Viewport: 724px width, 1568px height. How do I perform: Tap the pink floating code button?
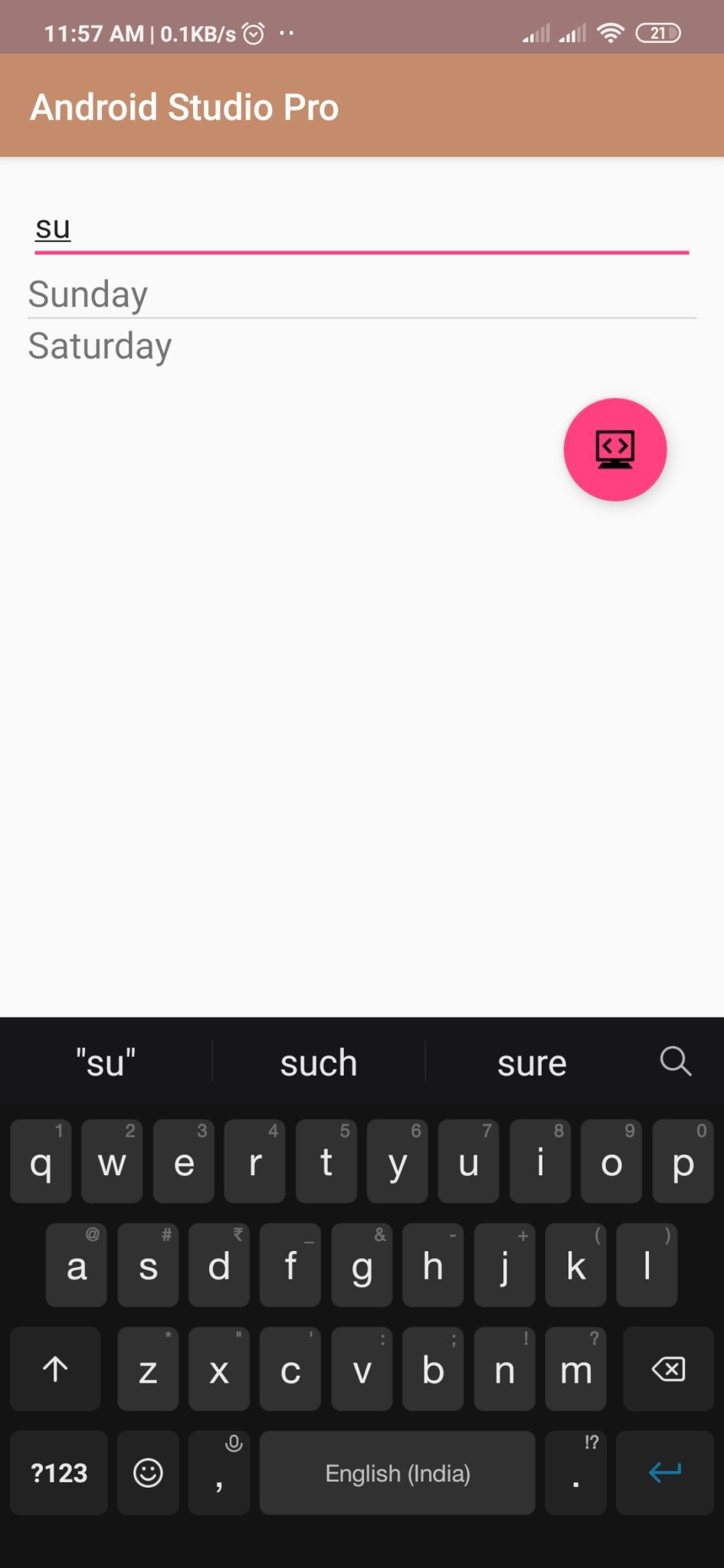615,449
